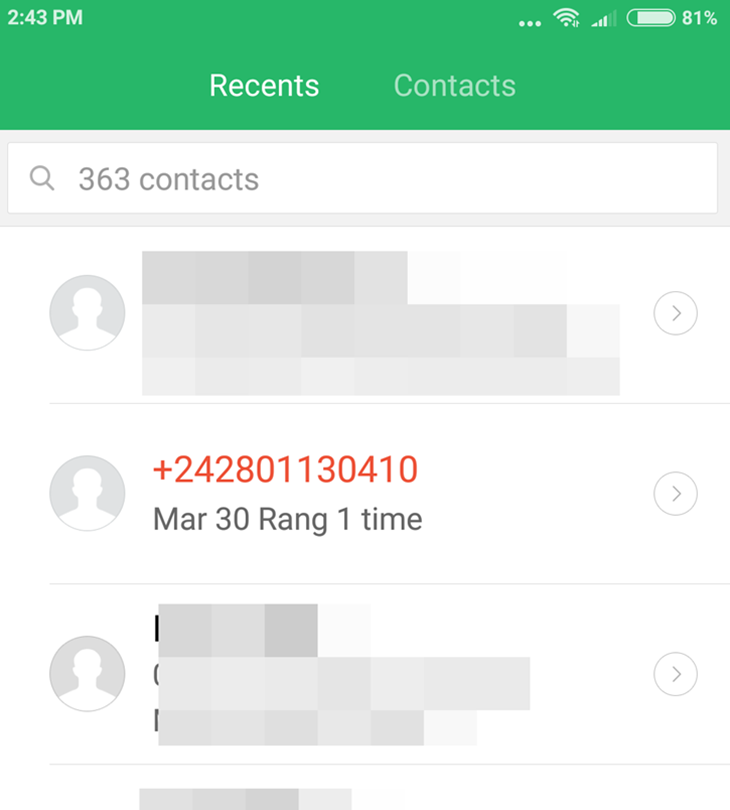
Task: Select the Recents tab
Action: click(x=264, y=86)
